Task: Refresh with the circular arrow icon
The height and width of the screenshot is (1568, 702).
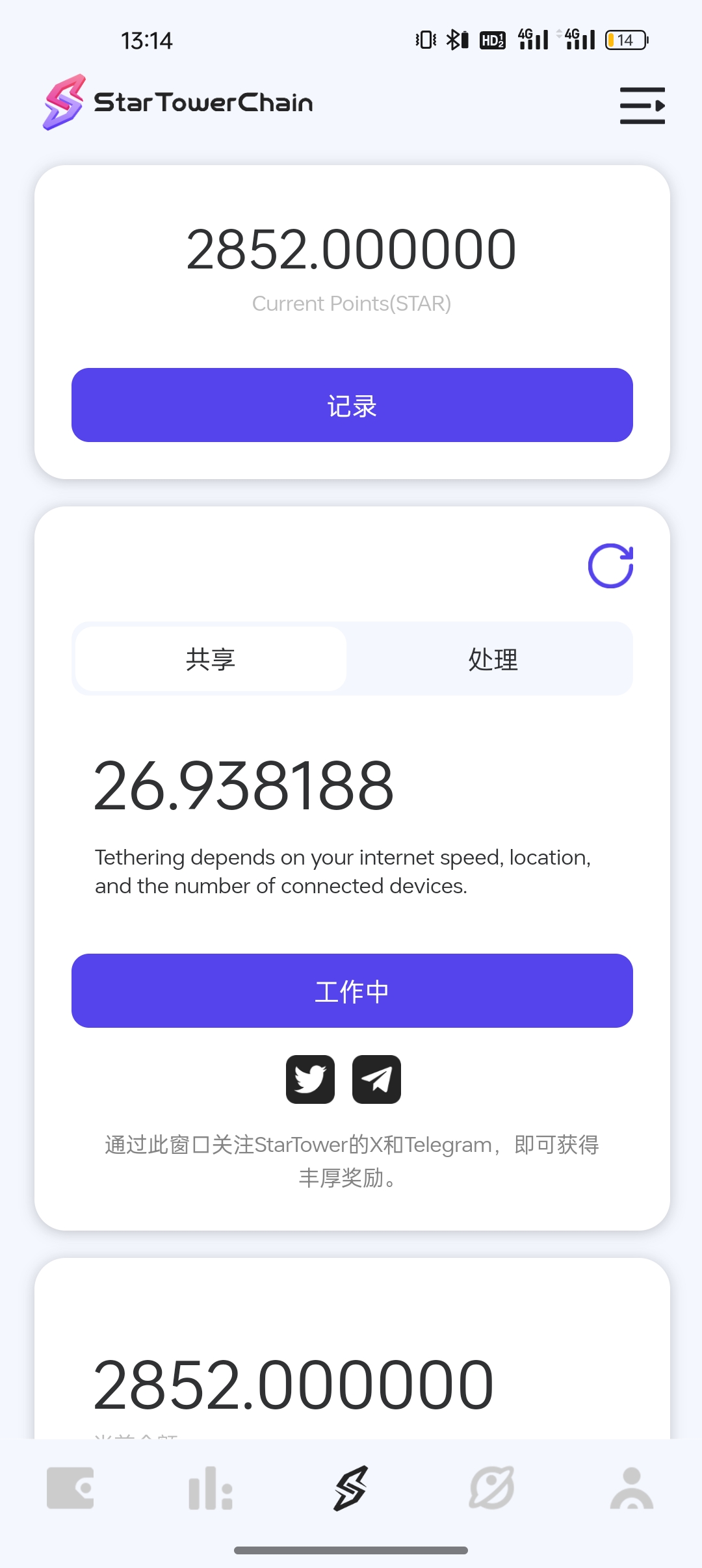Action: [x=610, y=566]
